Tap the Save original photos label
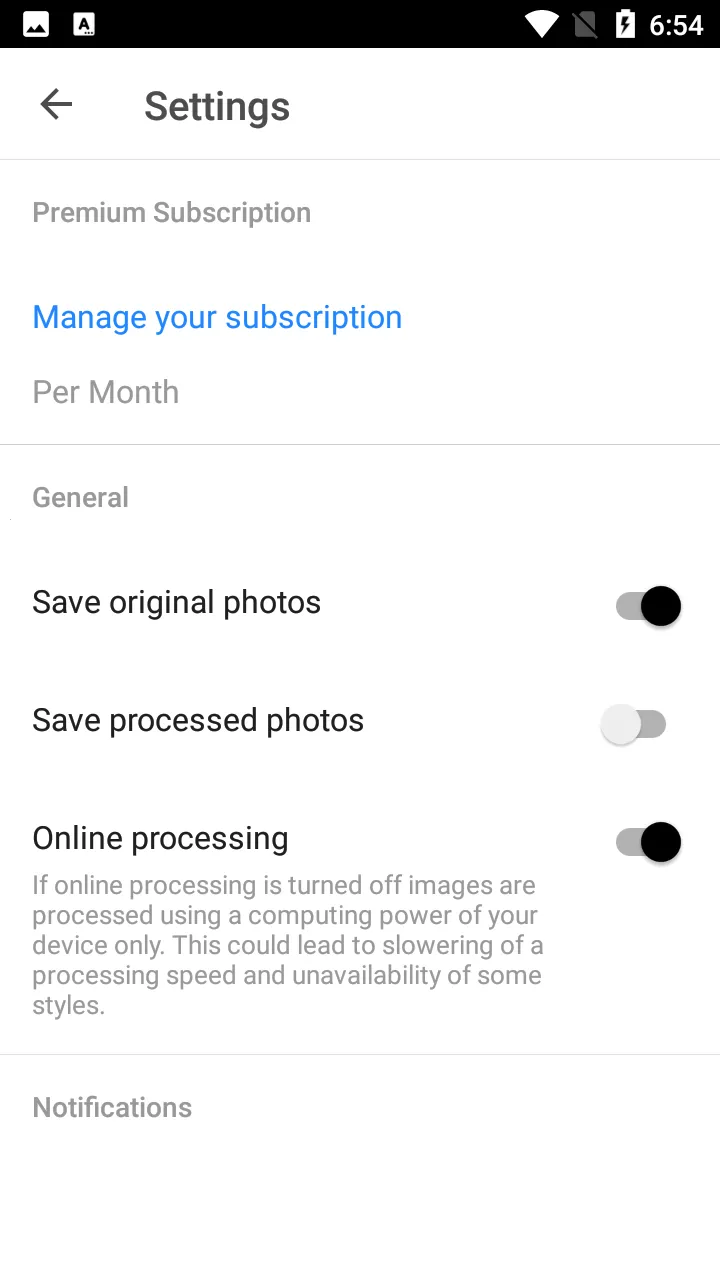720x1280 pixels. pyautogui.click(x=176, y=601)
